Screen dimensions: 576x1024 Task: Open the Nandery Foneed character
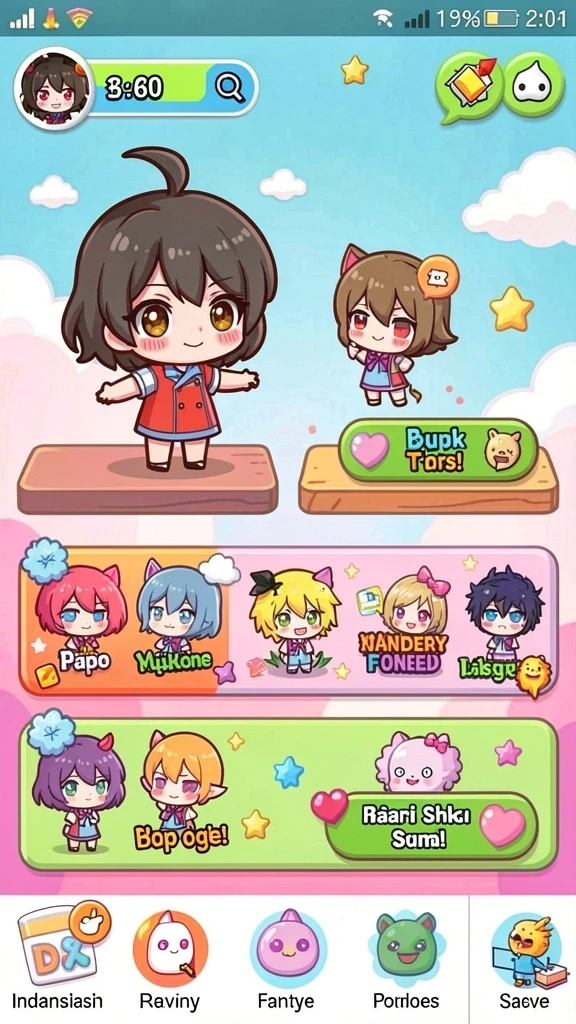tap(405, 621)
